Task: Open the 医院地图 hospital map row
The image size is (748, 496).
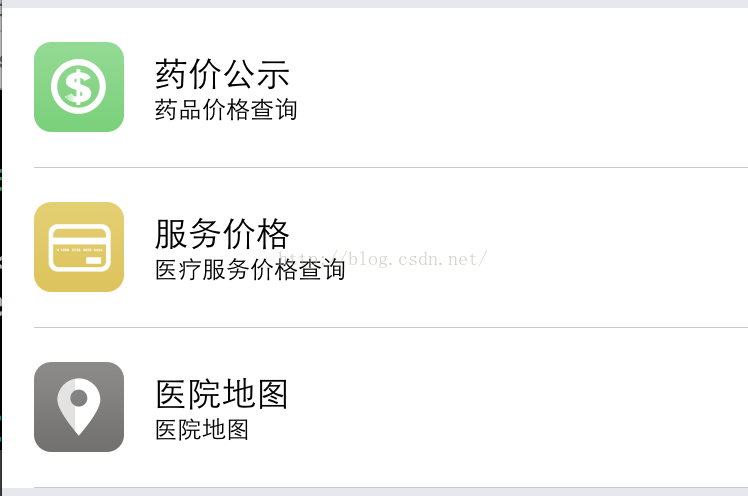Action: (x=222, y=407)
